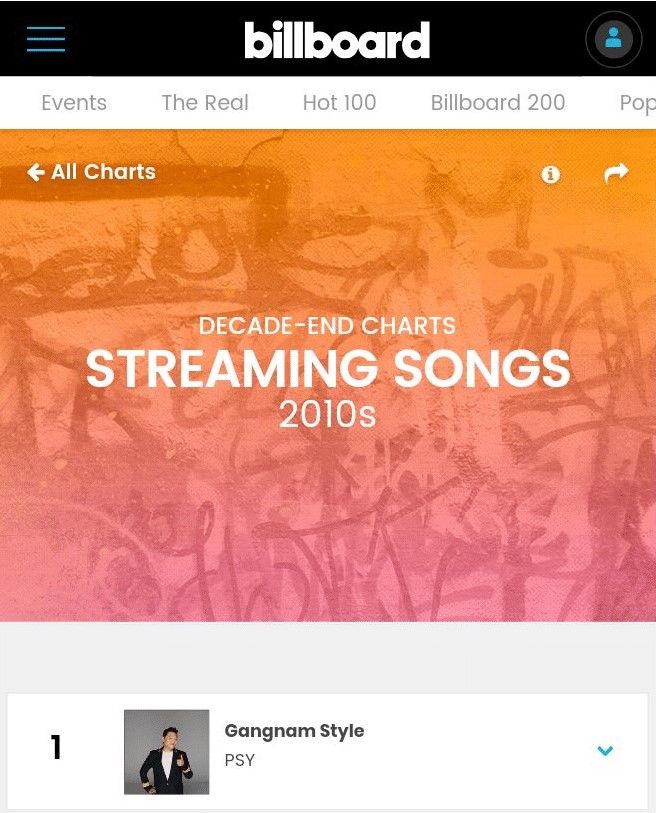Screen dimensions: 656x813
Task: Open the chart info icon
Action: (x=550, y=174)
